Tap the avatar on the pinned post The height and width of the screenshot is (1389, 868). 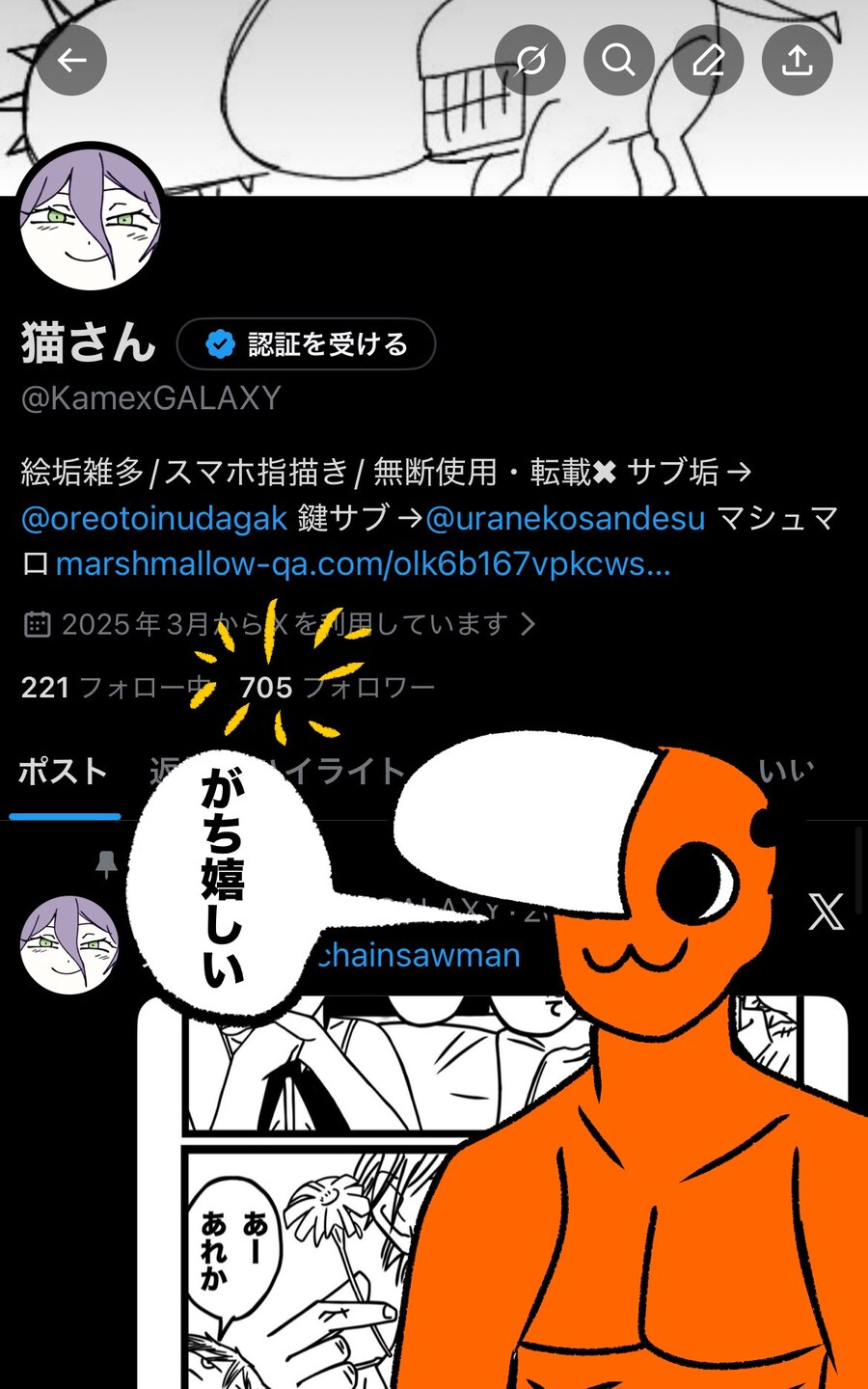[x=69, y=945]
